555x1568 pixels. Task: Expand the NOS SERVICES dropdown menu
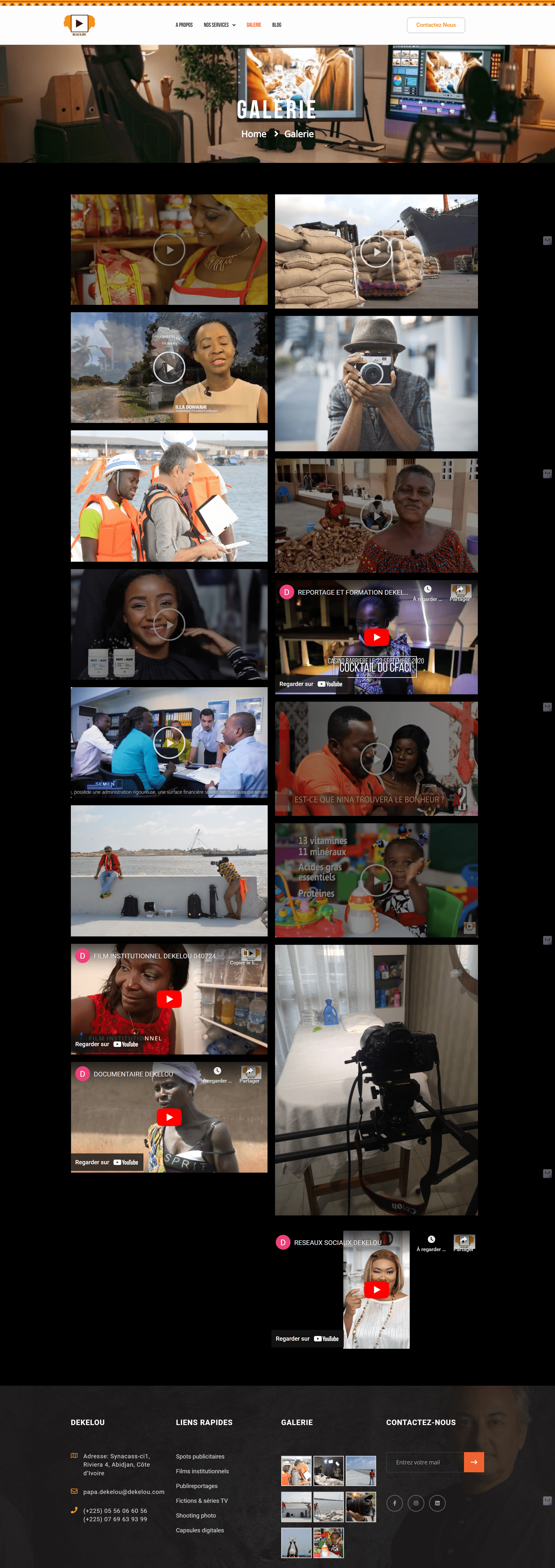pyautogui.click(x=219, y=25)
